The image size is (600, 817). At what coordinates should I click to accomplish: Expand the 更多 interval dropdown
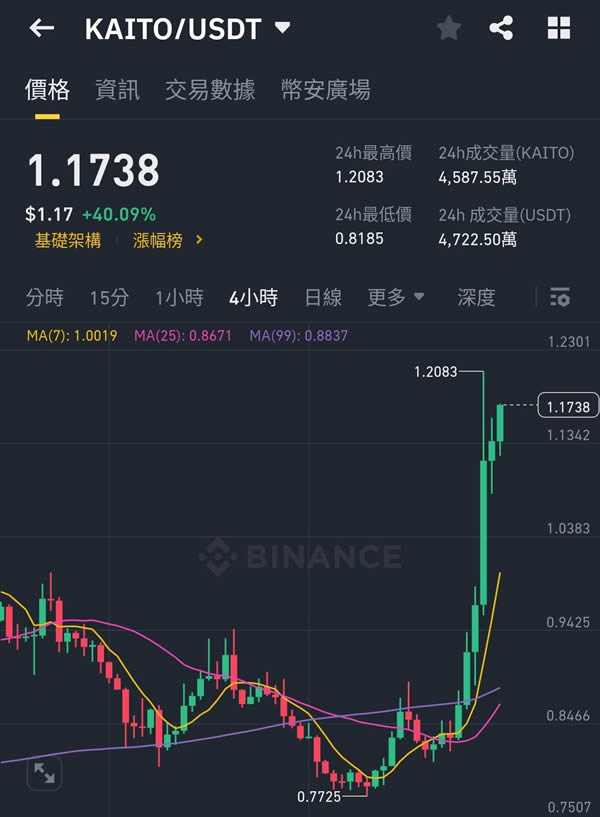pos(396,297)
